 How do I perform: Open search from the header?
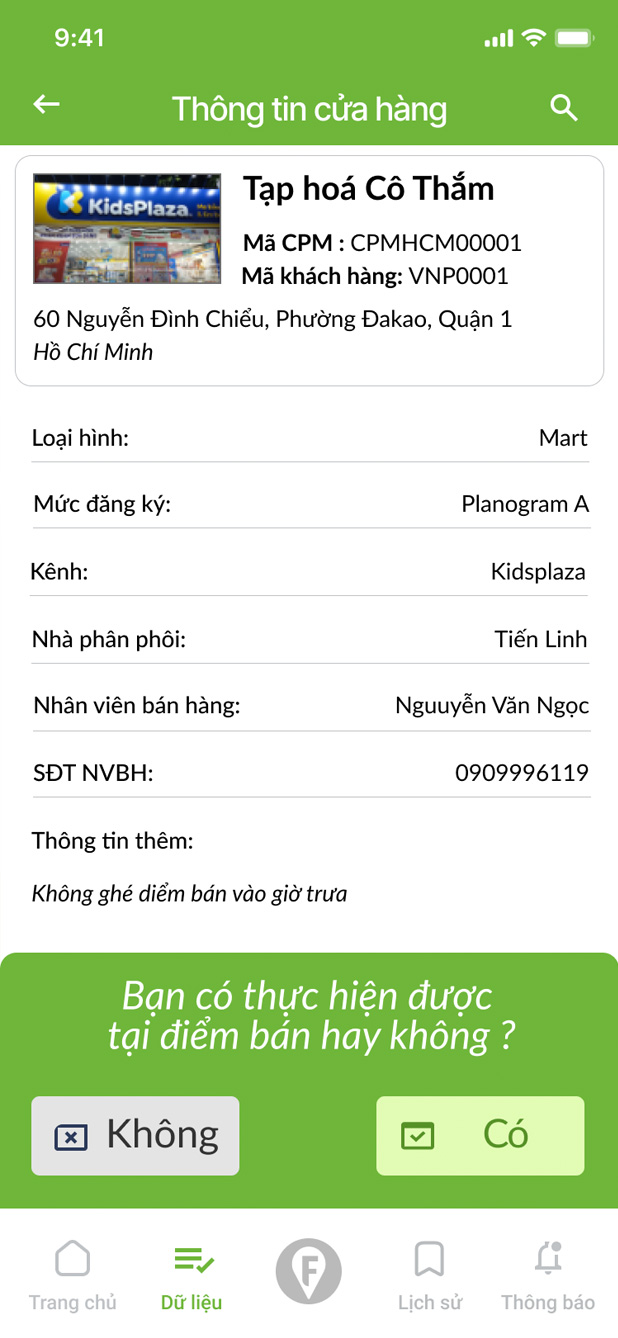pyautogui.click(x=564, y=107)
